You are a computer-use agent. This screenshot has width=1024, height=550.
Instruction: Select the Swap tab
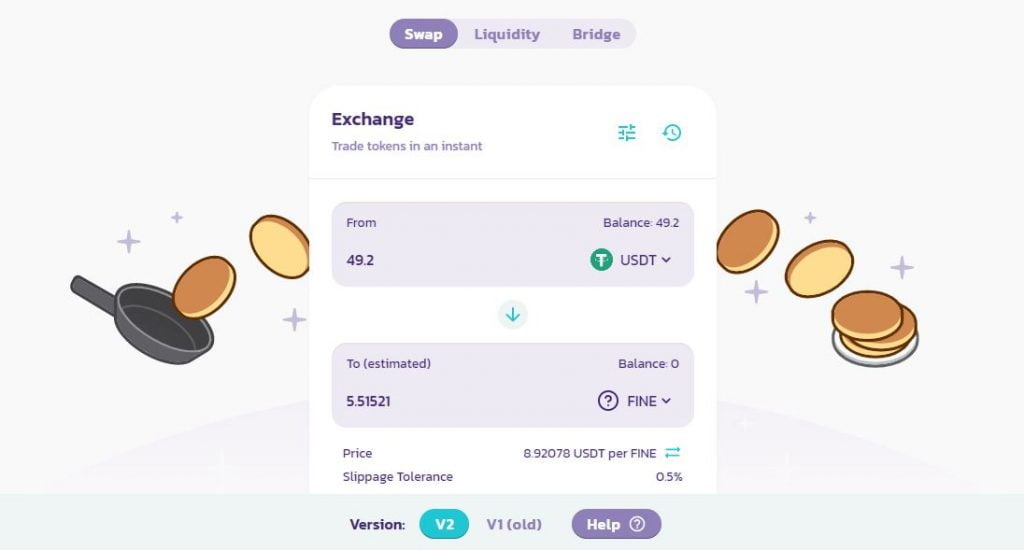point(423,34)
